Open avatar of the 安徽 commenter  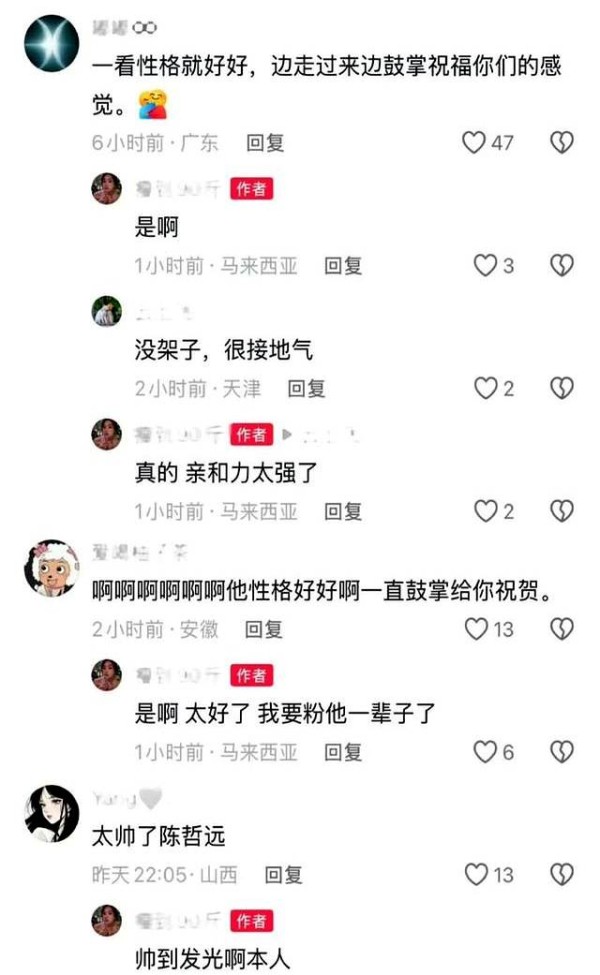point(51,568)
